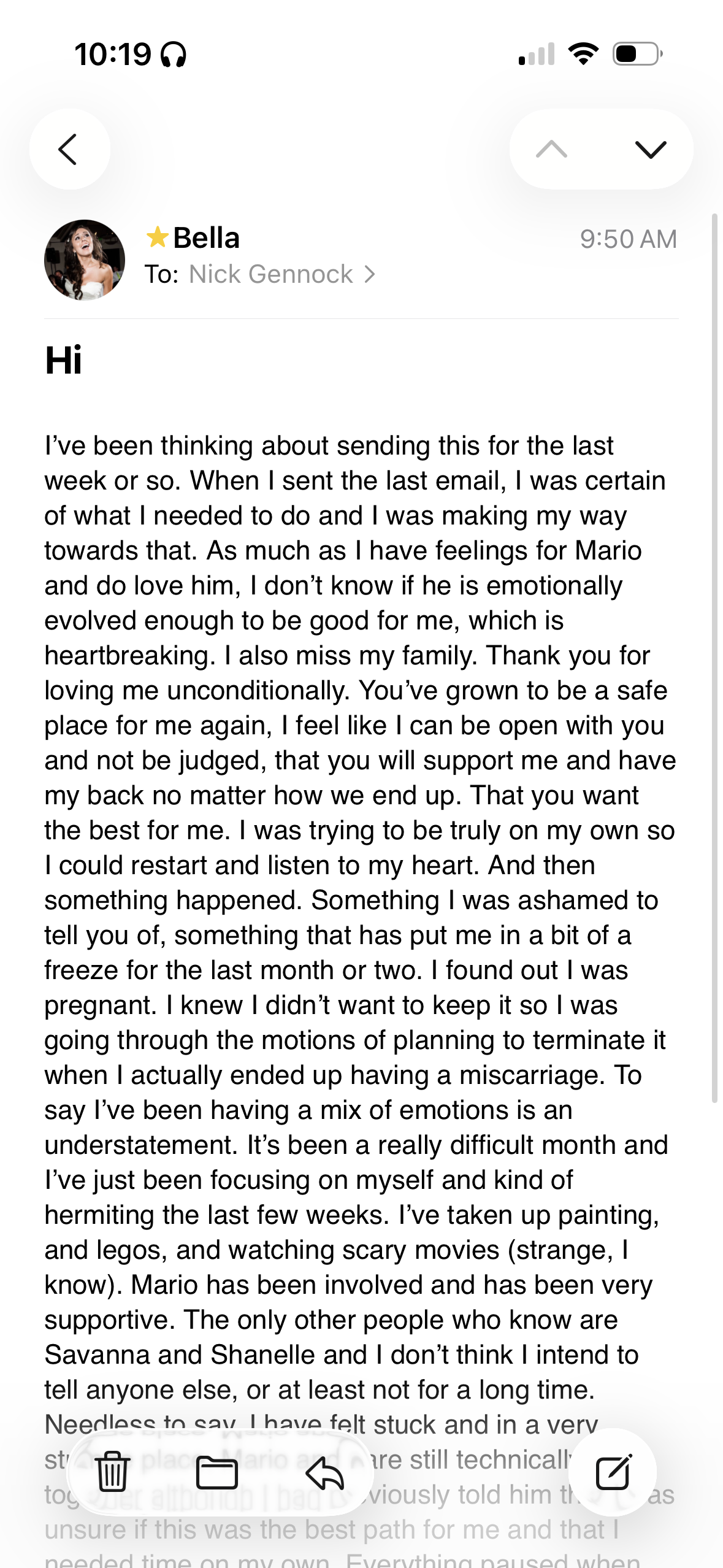Go back to the mailbox list
Screen dimensions: 723x1568
click(69, 149)
